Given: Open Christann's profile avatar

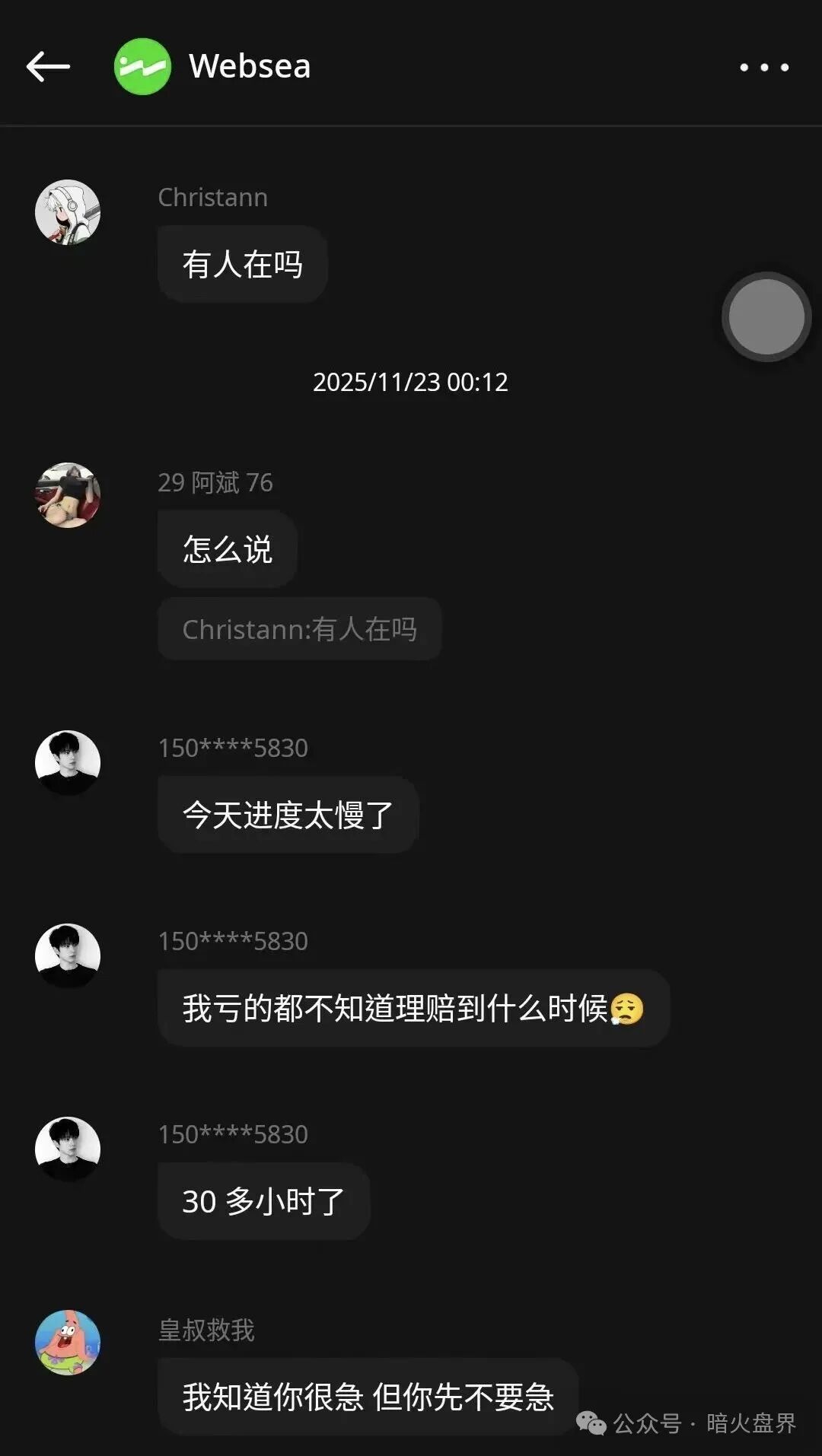Looking at the screenshot, I should click(68, 212).
